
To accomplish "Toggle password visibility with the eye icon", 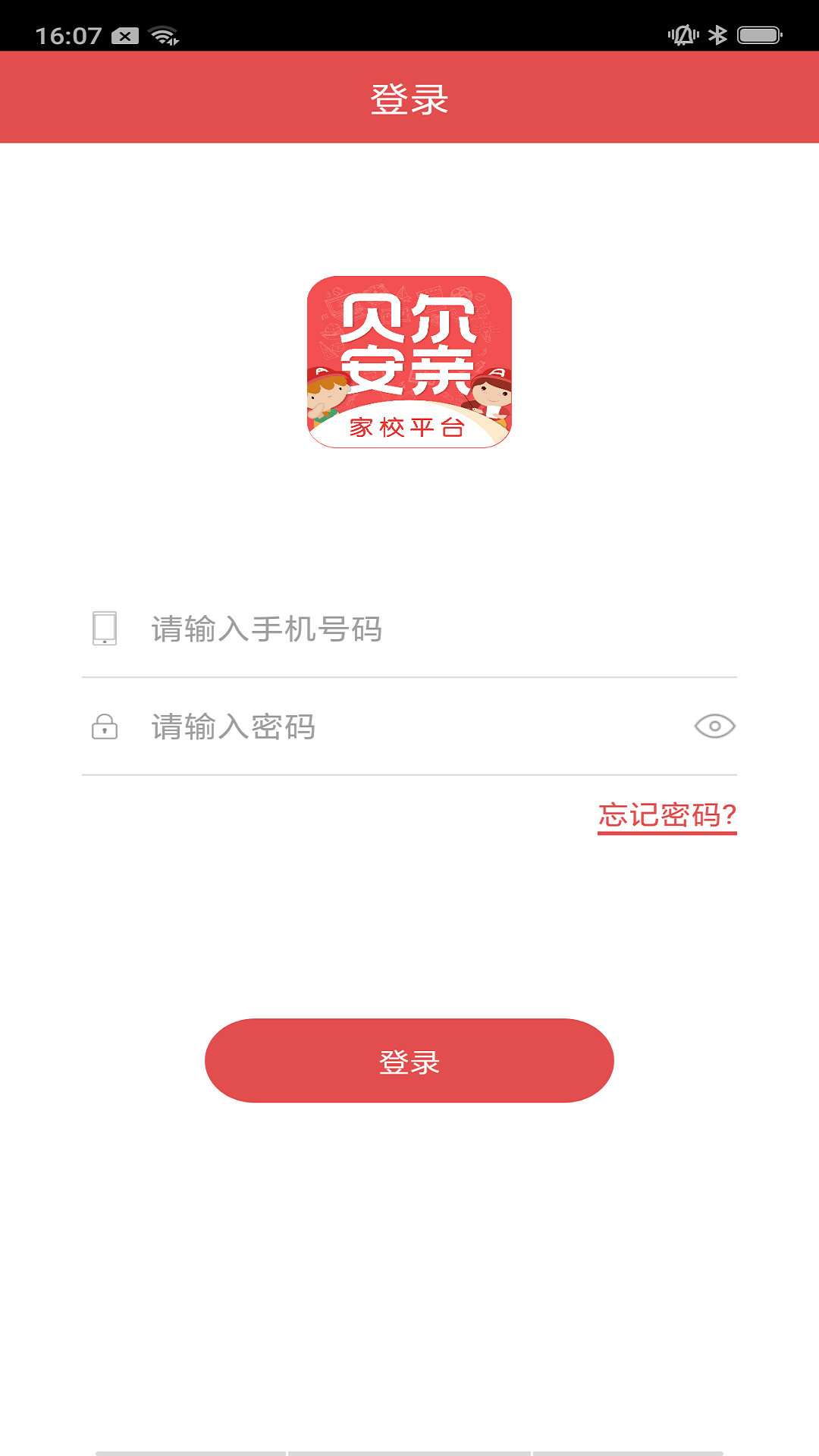I will pyautogui.click(x=716, y=726).
